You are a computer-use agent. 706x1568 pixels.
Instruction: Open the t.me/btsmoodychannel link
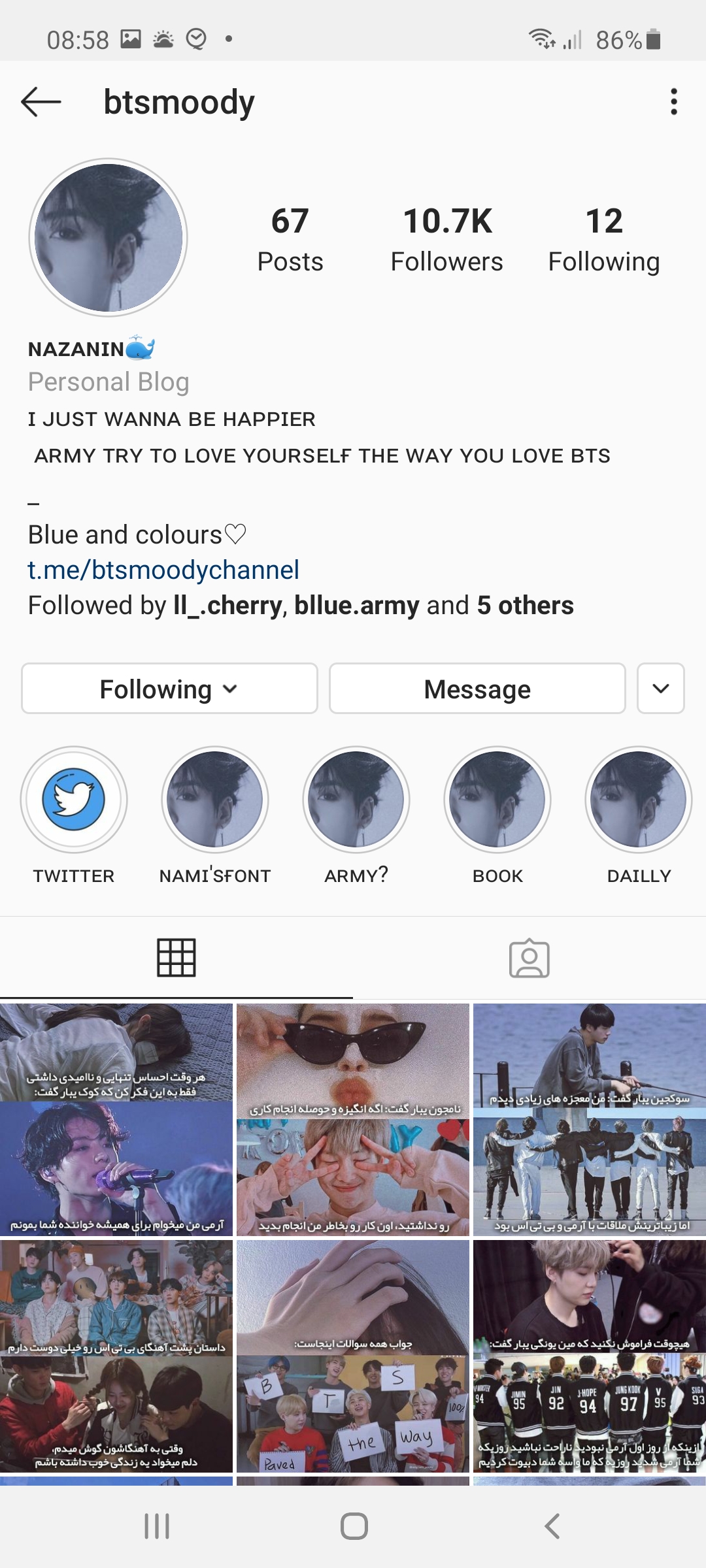tap(163, 570)
